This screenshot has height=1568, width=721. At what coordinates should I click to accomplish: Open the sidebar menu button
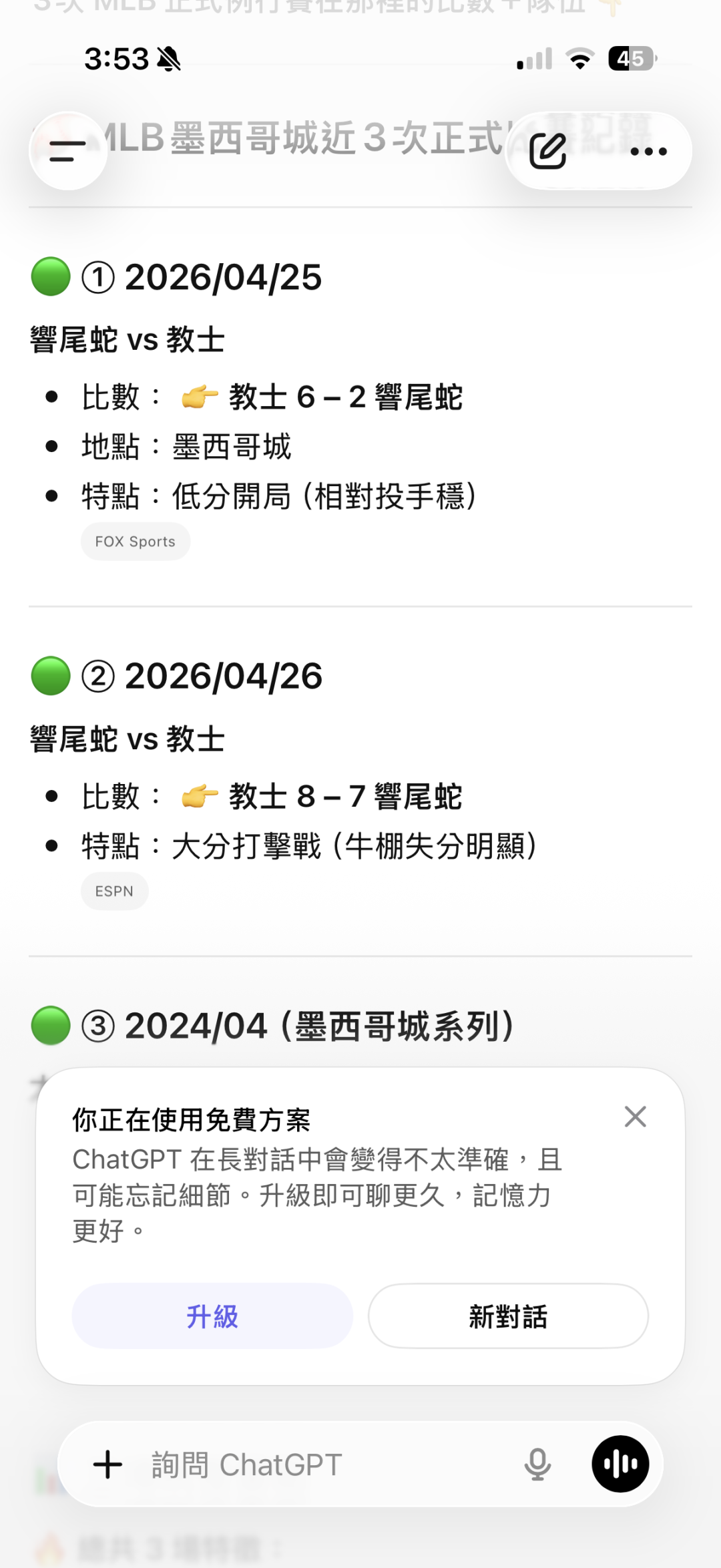pos(67,151)
